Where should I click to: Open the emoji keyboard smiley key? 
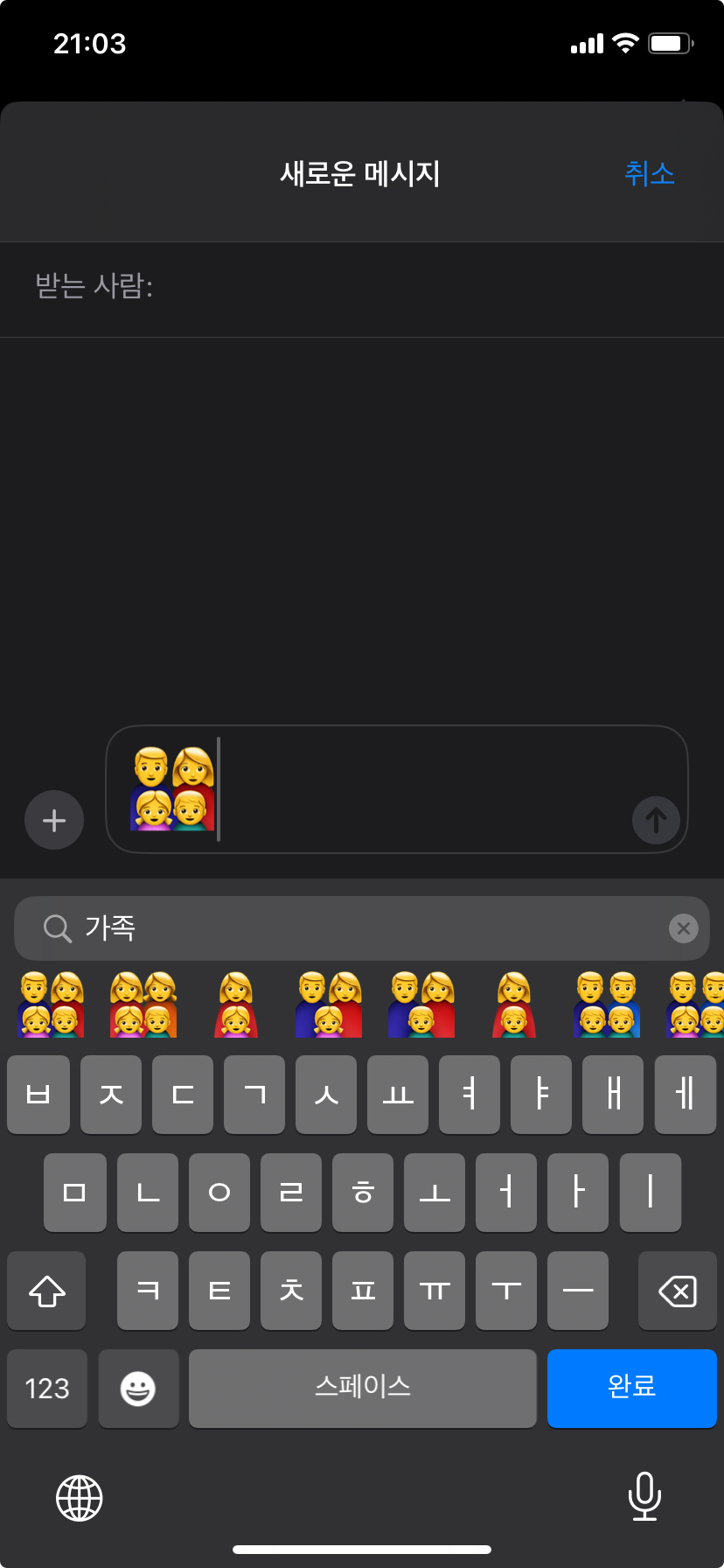pyautogui.click(x=138, y=1388)
